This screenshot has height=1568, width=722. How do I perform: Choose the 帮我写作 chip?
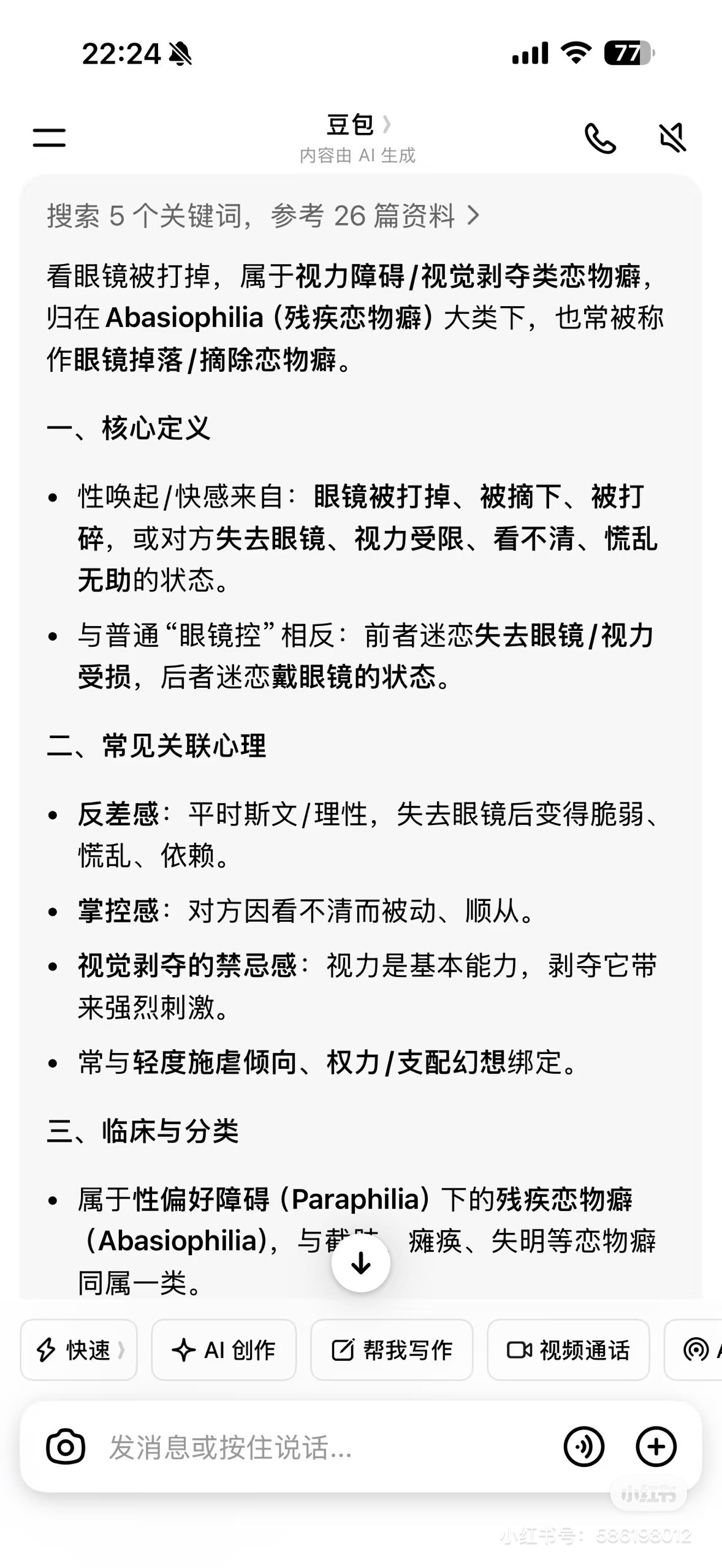coord(392,1350)
